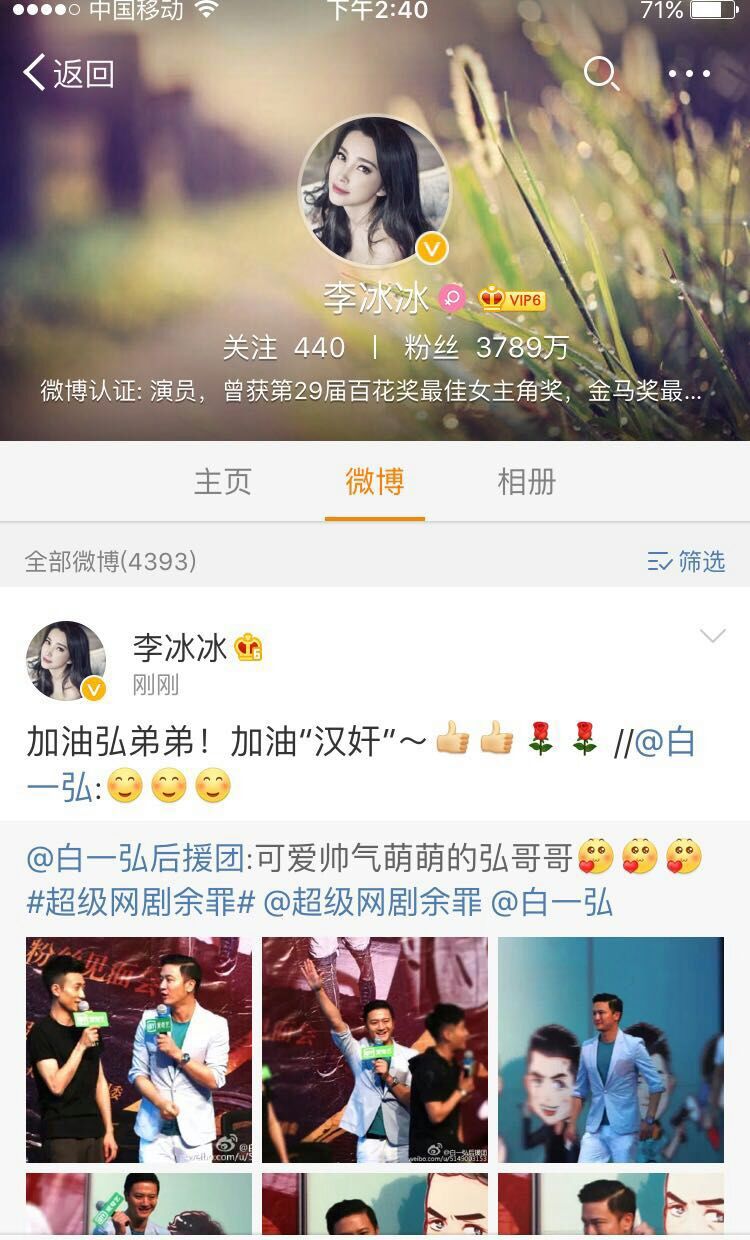Screen dimensions: 750x1240
Task: Switch to the 相册 tab
Action: pyautogui.click(x=527, y=482)
